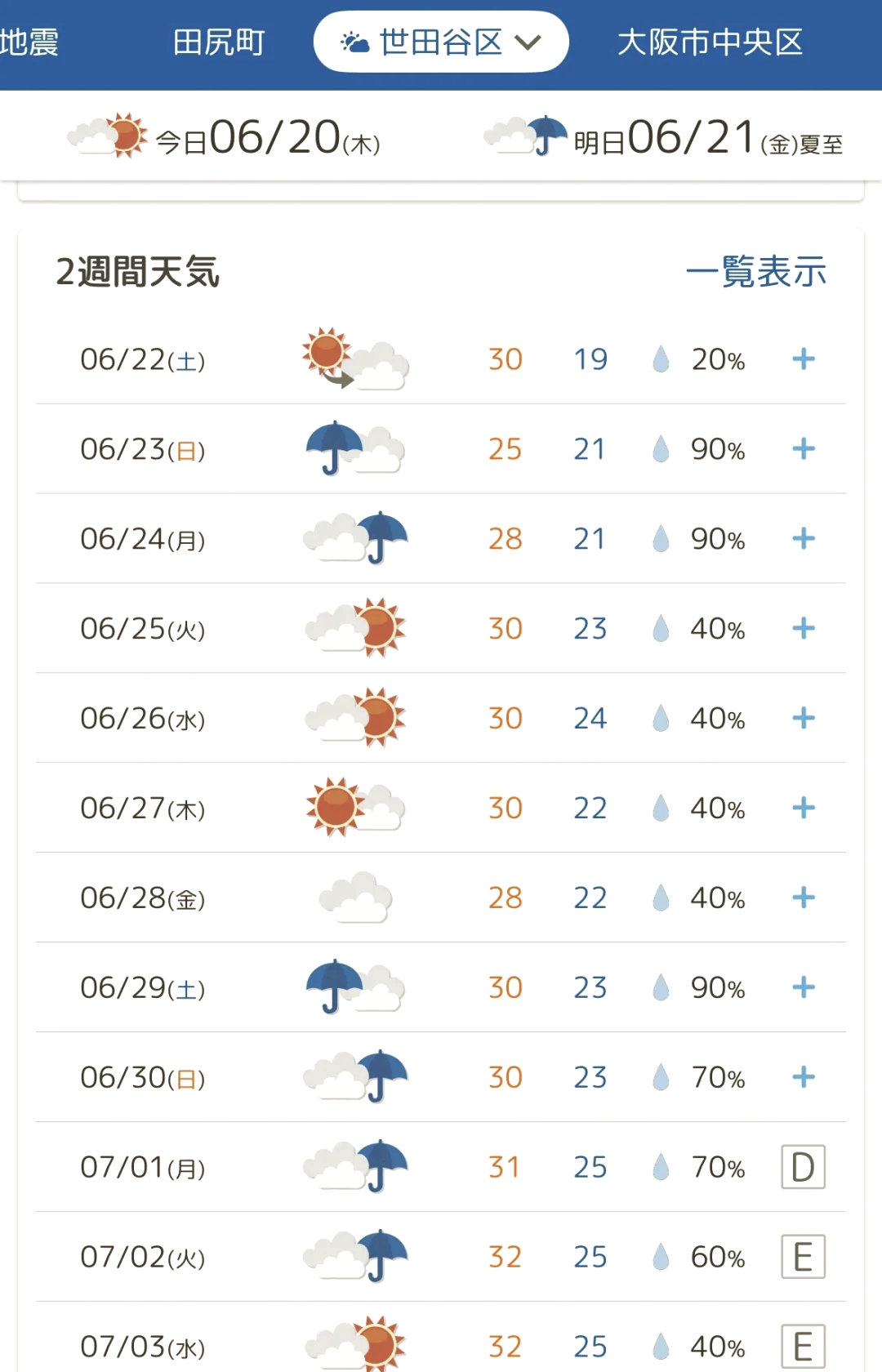Show more for 06/25(火)
882x1372 pixels.
(x=804, y=629)
